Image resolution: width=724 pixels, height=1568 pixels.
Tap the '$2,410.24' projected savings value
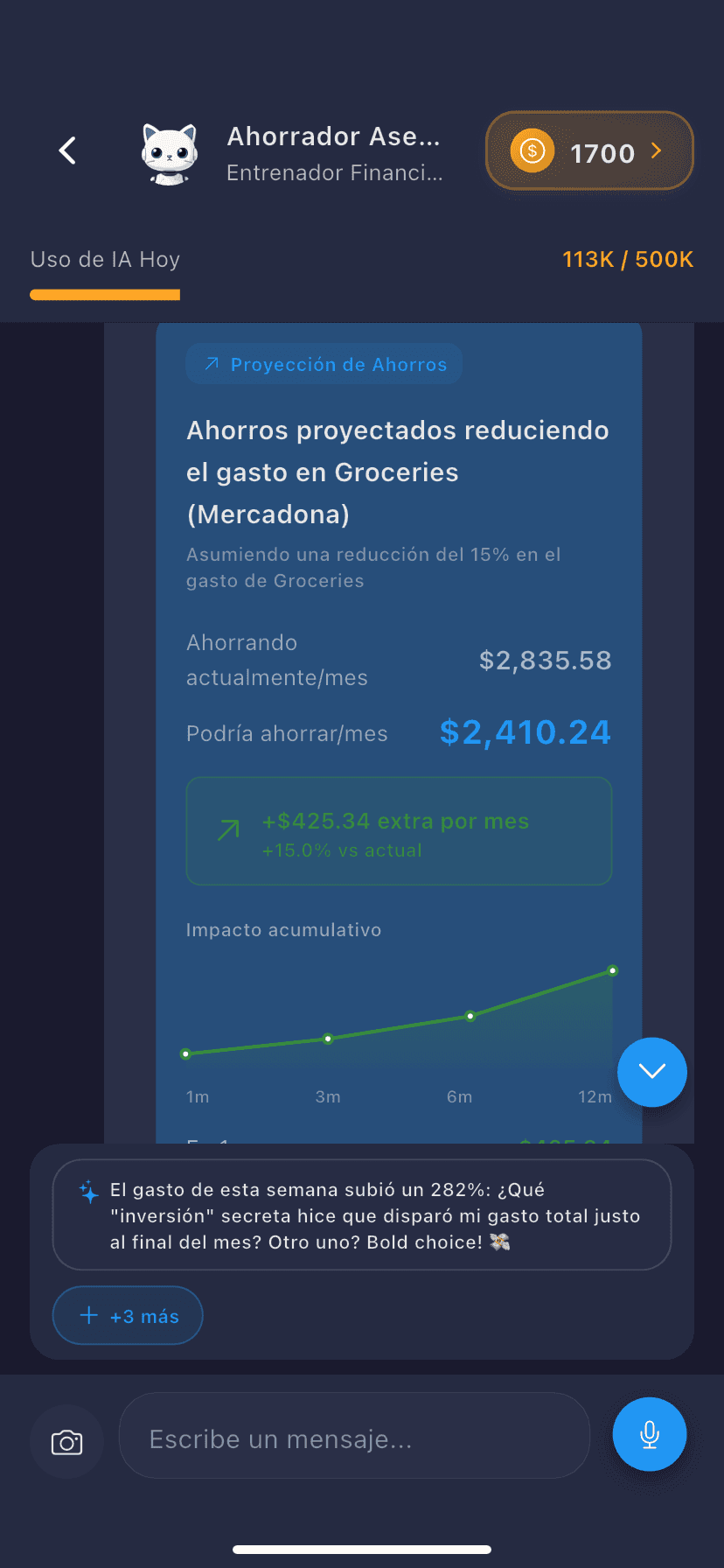[x=524, y=732]
